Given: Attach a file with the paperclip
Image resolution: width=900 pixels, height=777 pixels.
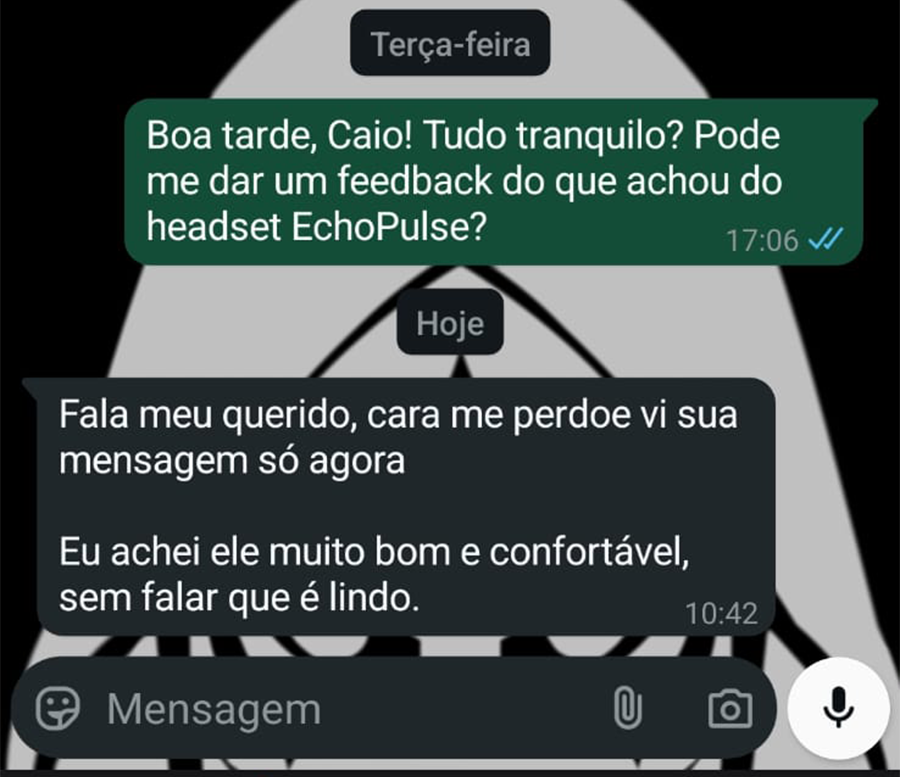Looking at the screenshot, I should click(627, 709).
